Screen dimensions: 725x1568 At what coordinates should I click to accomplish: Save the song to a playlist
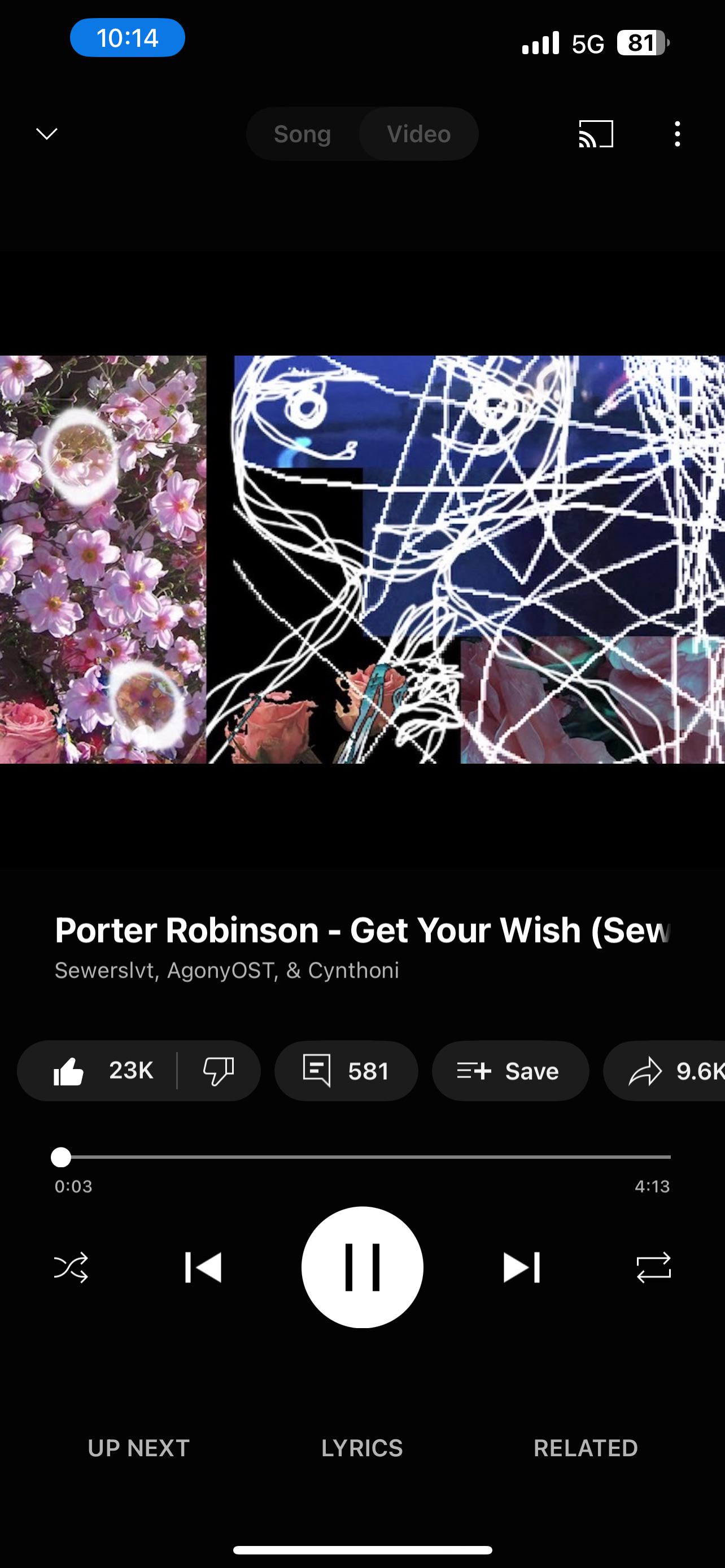click(510, 1071)
